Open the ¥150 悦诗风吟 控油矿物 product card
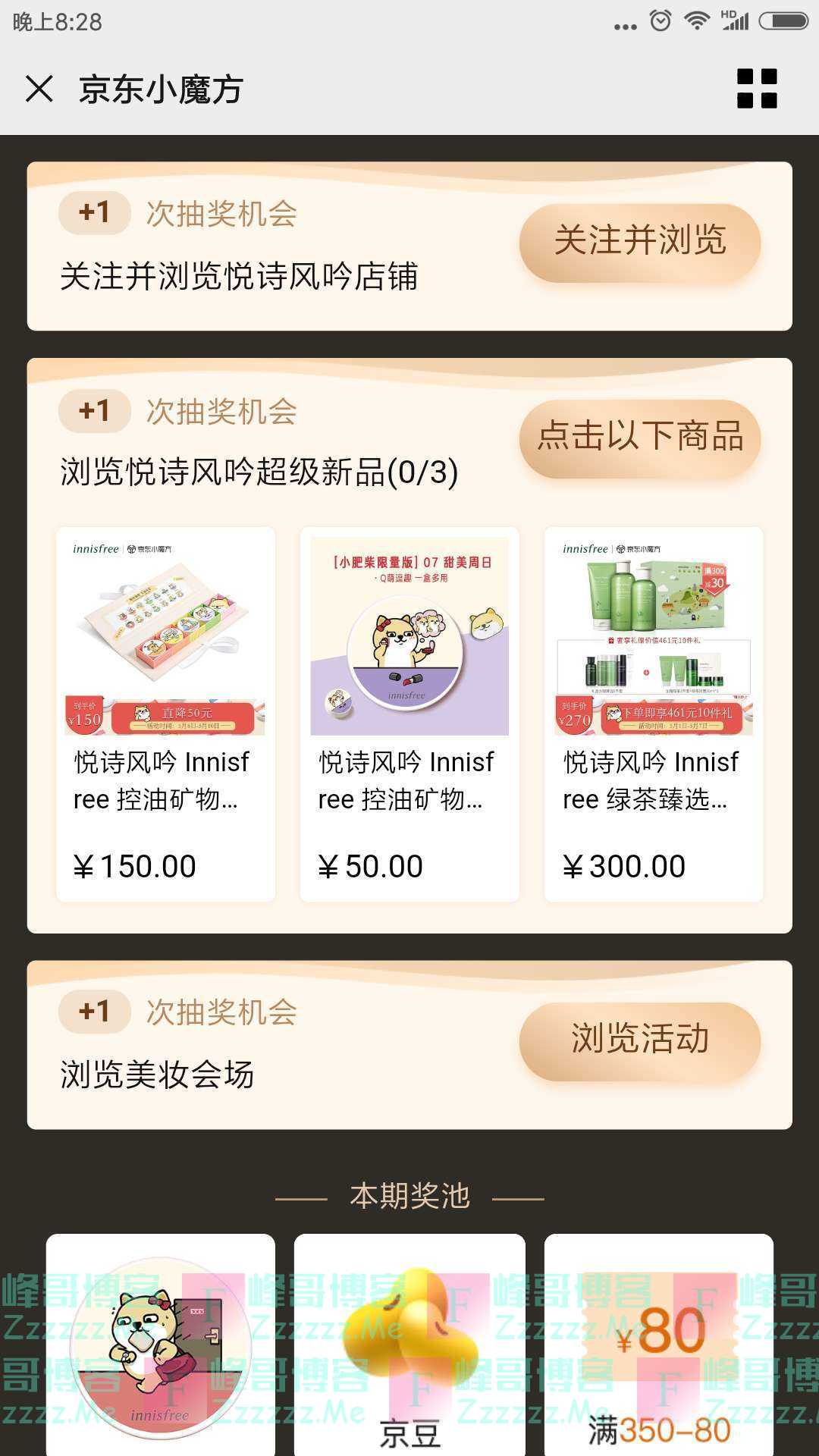Screen dimensions: 819x1456 pos(166,713)
